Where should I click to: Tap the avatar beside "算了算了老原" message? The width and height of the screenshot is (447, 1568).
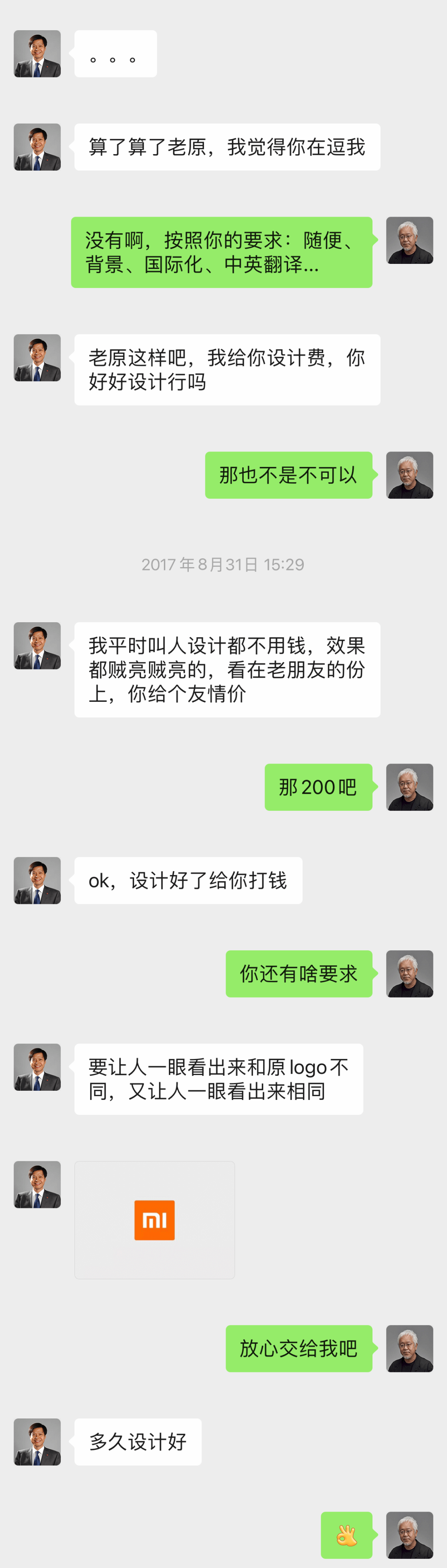click(x=37, y=147)
